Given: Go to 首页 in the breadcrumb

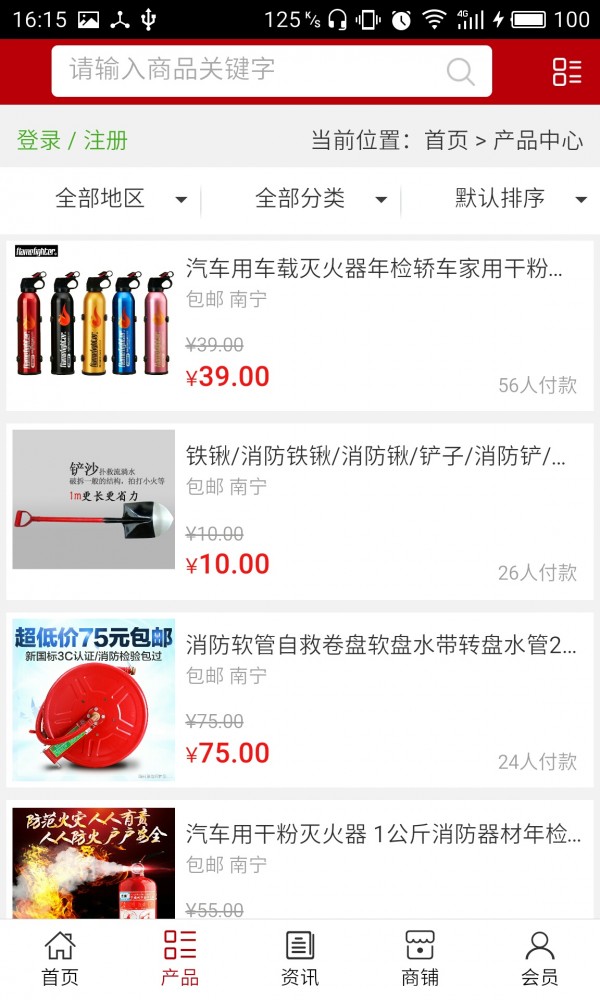Looking at the screenshot, I should [446, 140].
